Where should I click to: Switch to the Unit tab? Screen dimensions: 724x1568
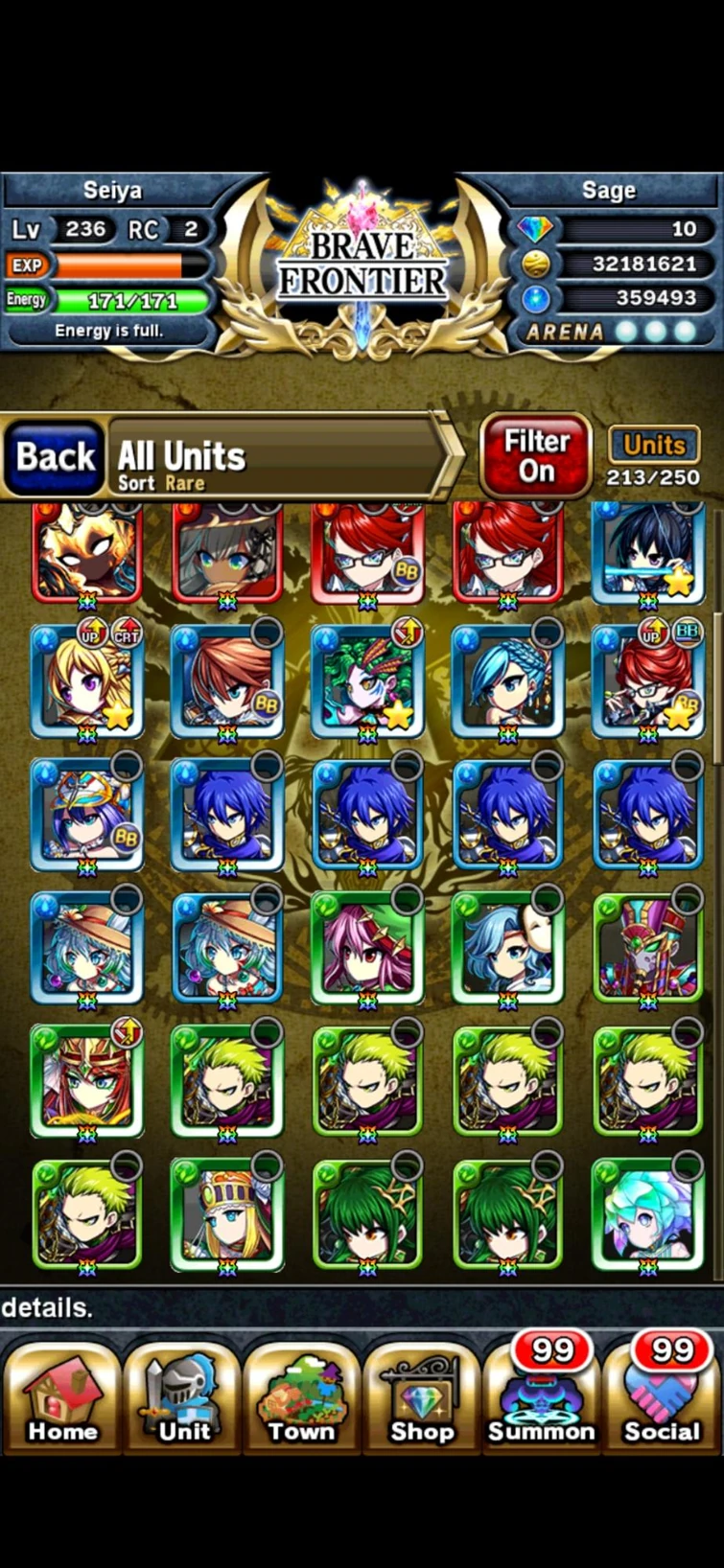coord(184,1397)
